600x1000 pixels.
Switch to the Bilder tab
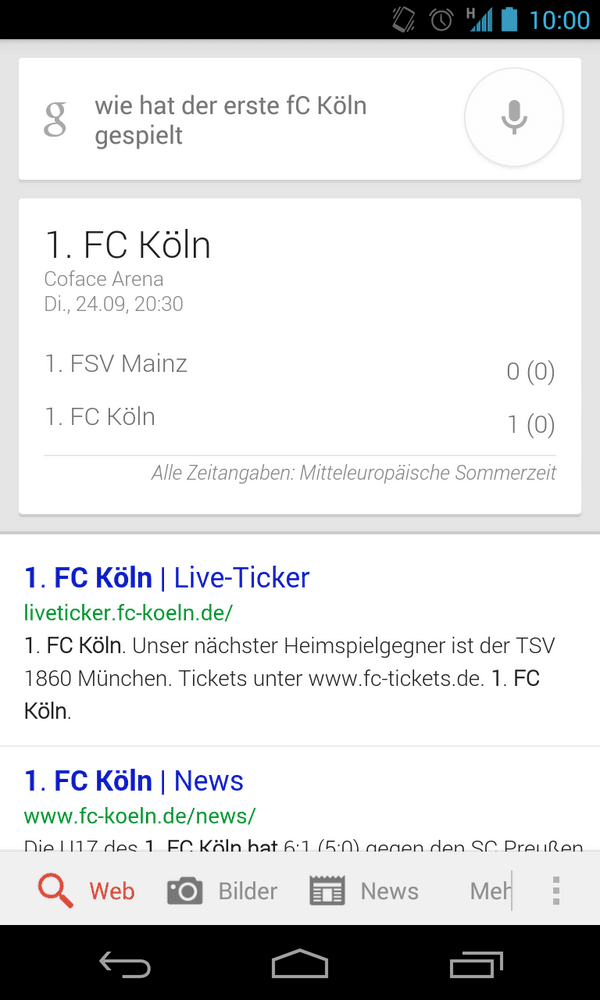(x=222, y=890)
